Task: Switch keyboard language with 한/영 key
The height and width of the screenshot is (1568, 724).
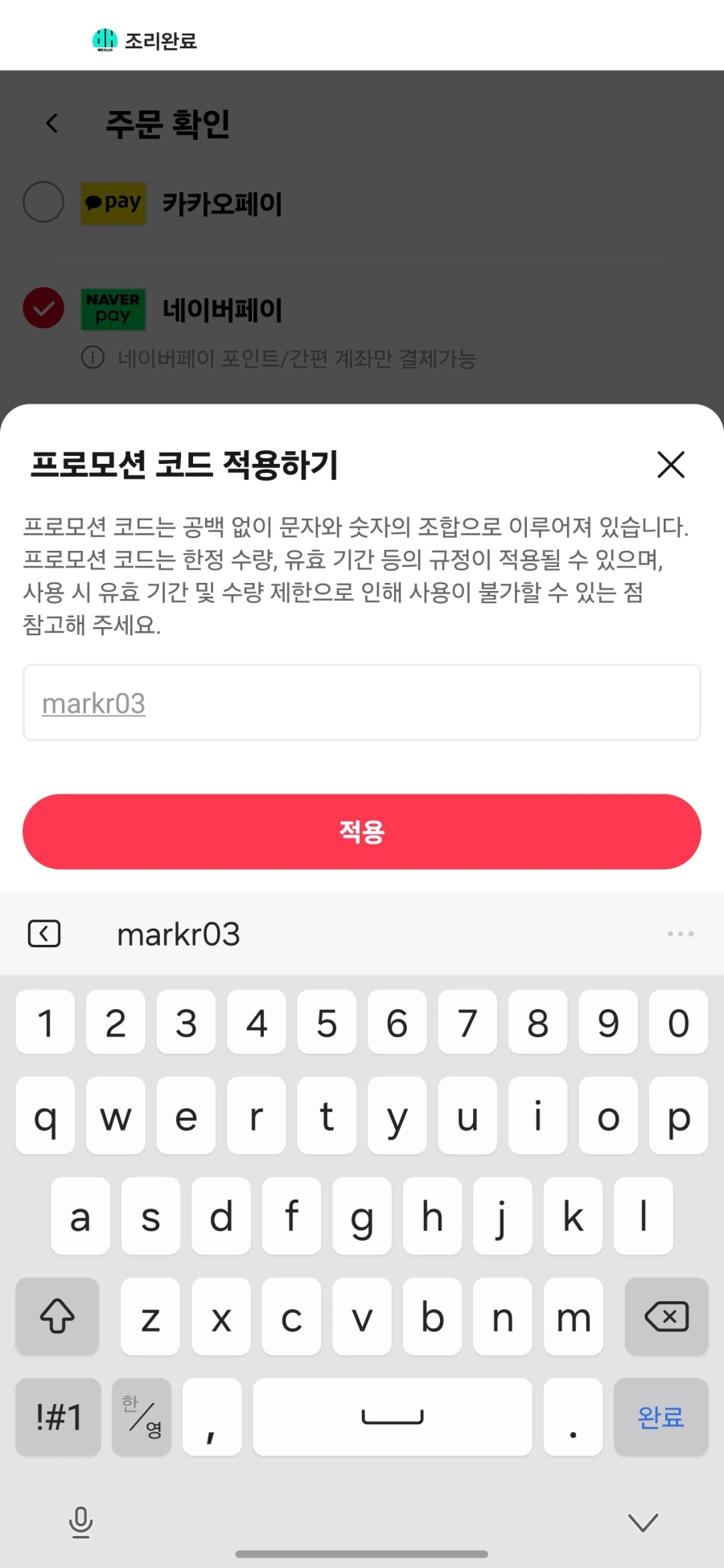Action: coord(142,1417)
